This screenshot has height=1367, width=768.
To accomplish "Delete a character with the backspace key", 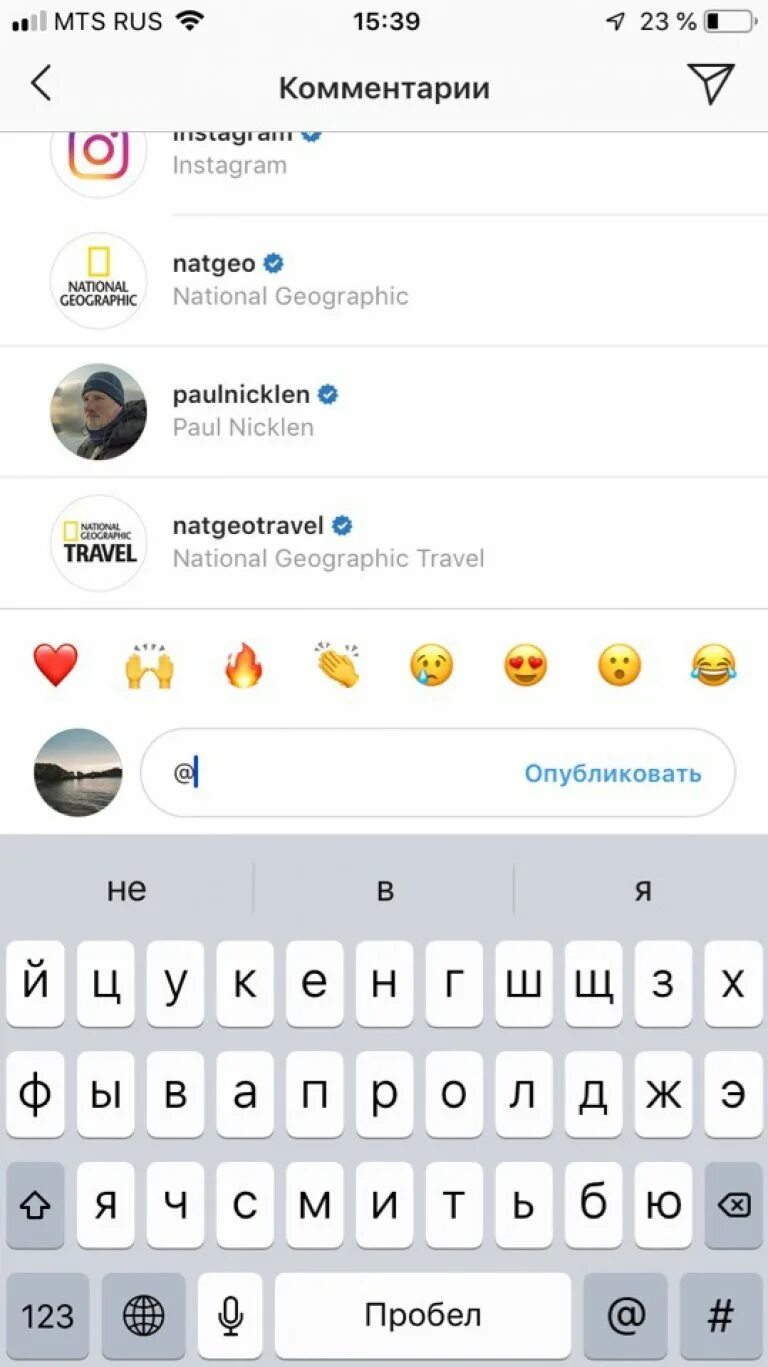I will 733,1205.
